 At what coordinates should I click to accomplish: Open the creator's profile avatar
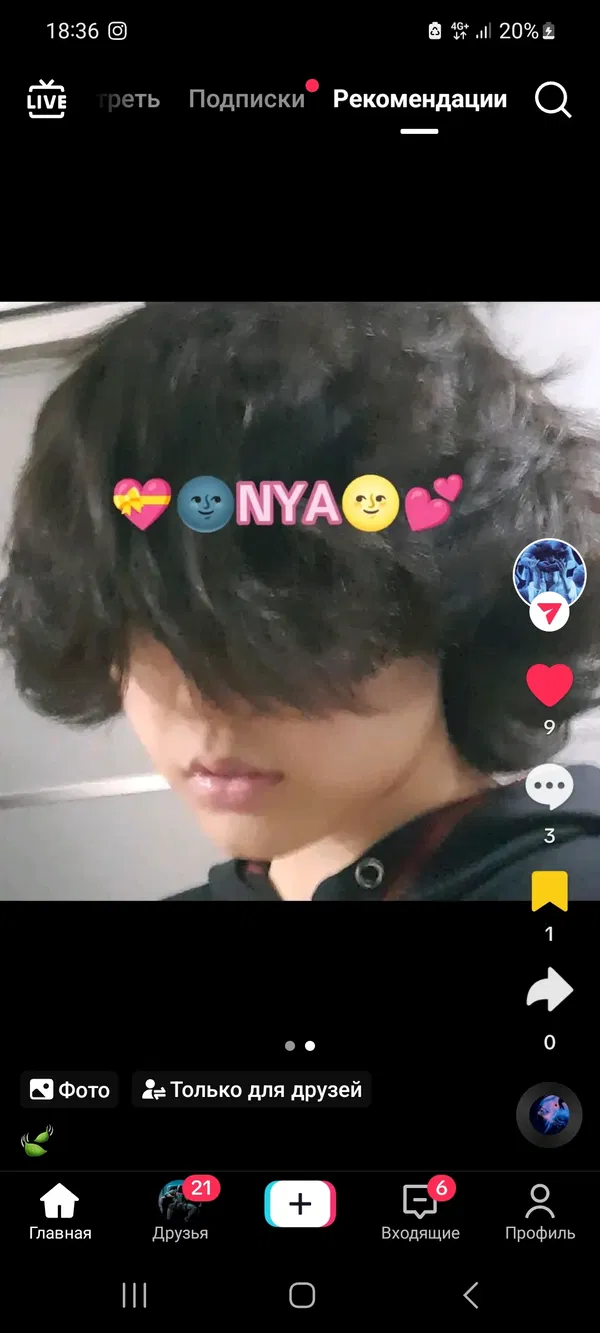[549, 575]
